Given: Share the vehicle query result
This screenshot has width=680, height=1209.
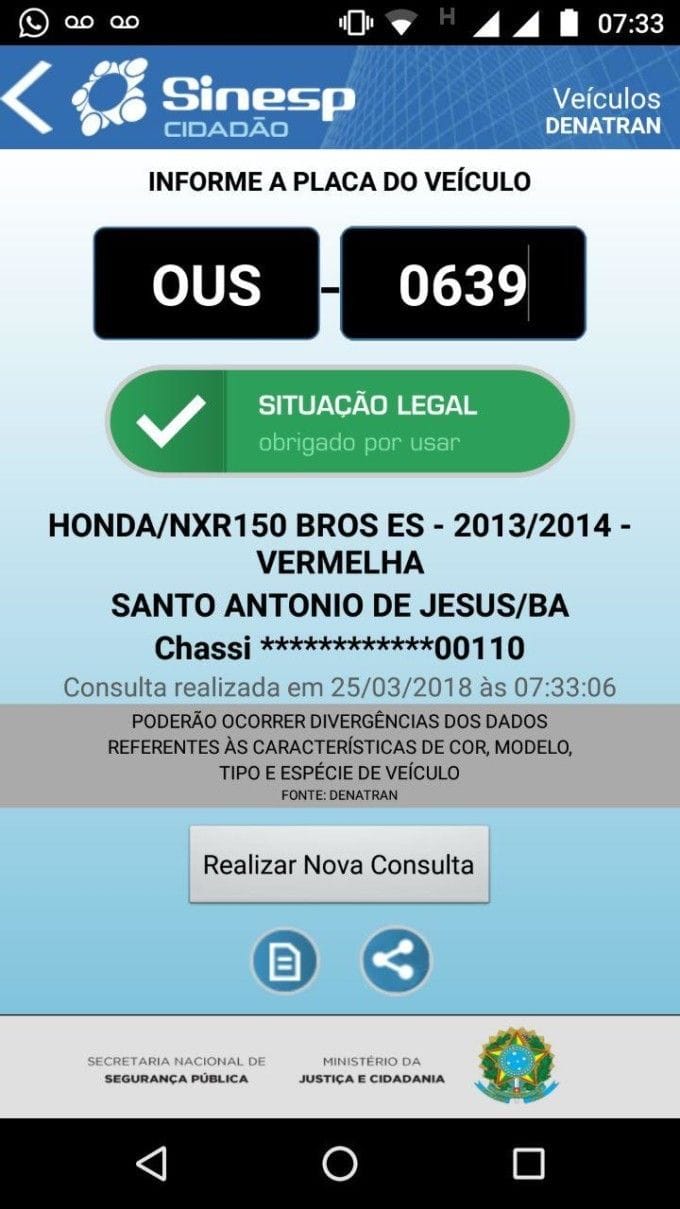Looking at the screenshot, I should pyautogui.click(x=396, y=961).
